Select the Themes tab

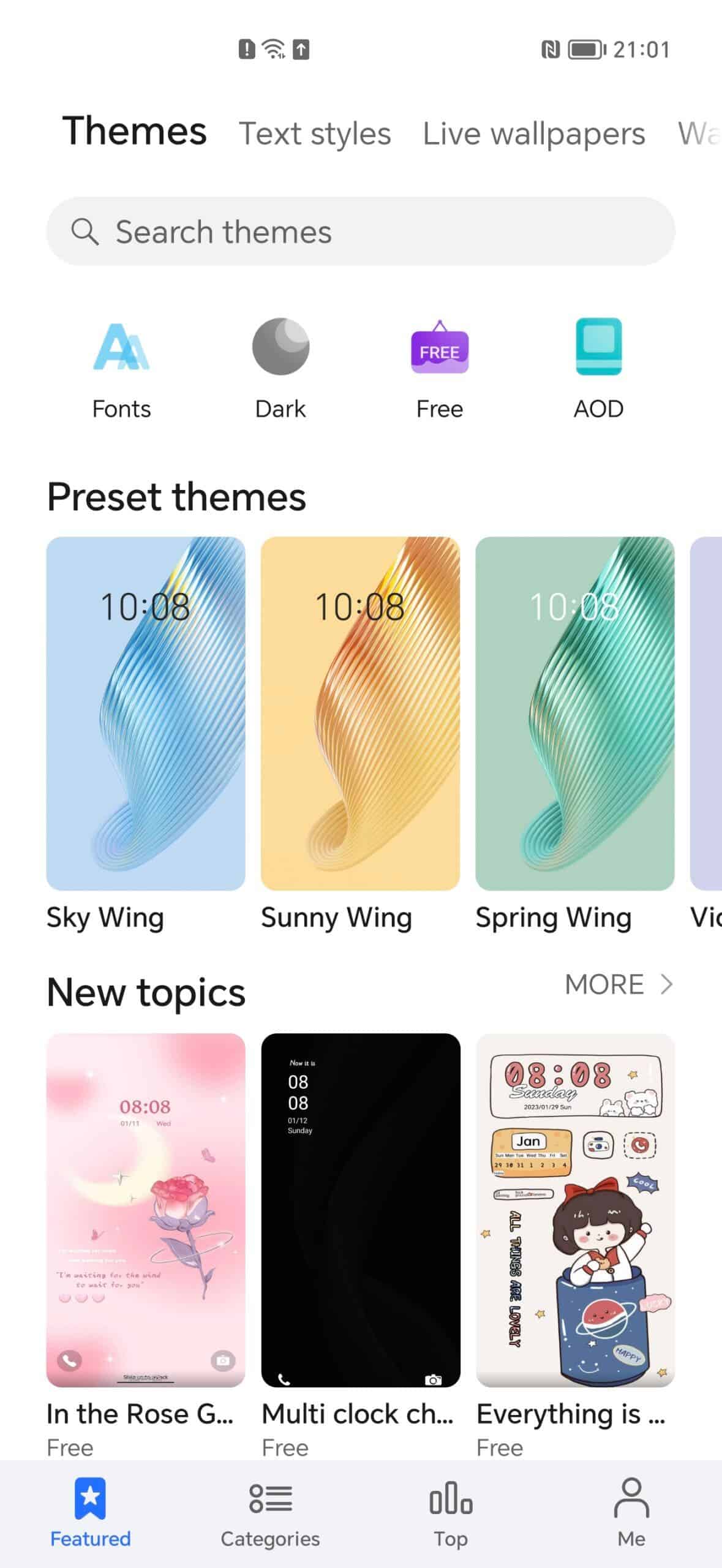click(x=135, y=131)
